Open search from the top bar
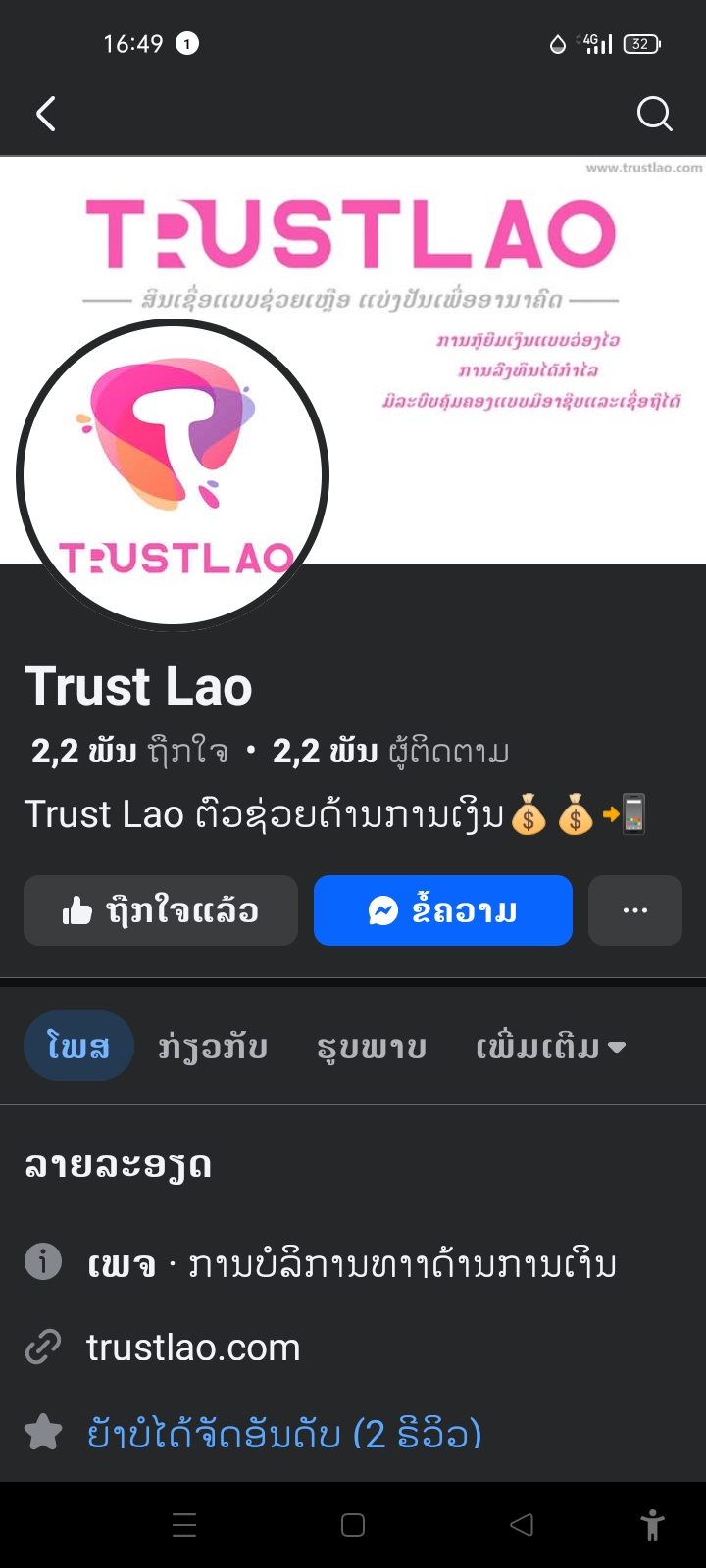The width and height of the screenshot is (706, 1568). [x=654, y=114]
